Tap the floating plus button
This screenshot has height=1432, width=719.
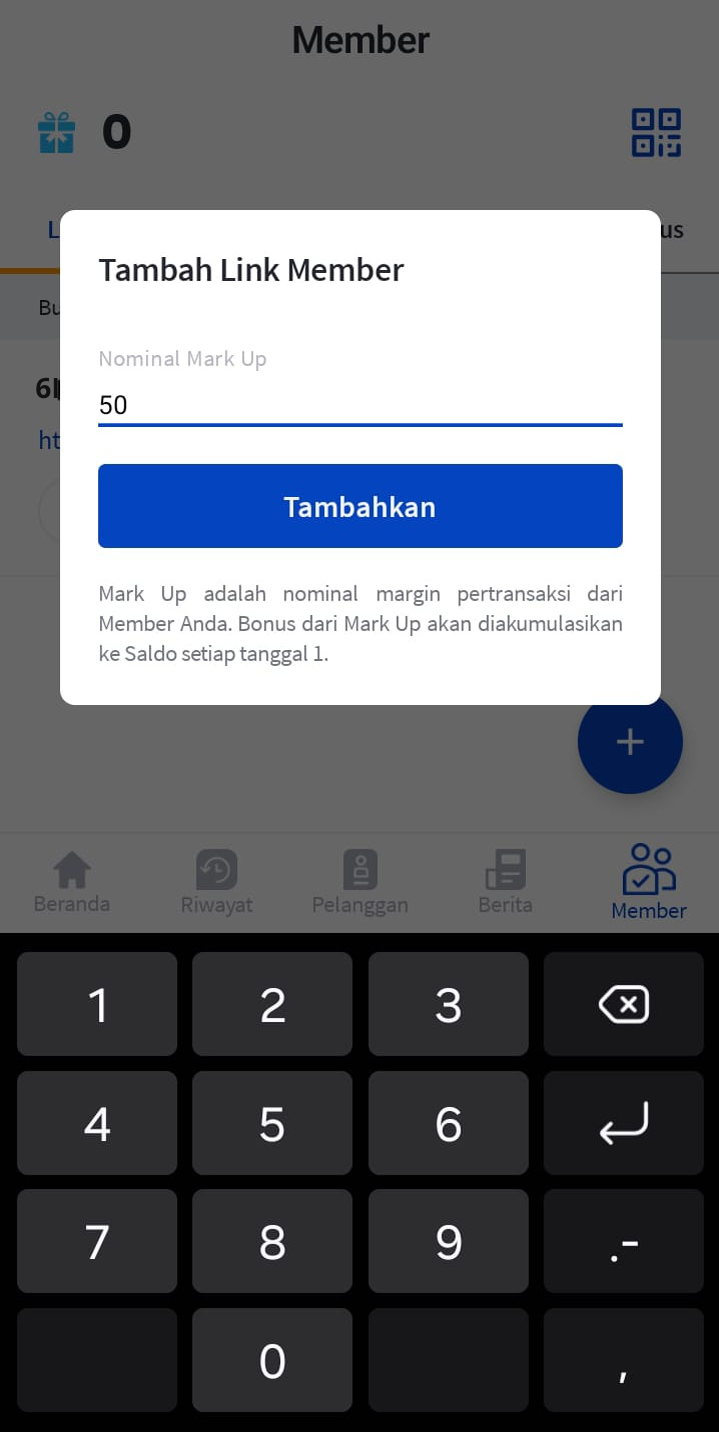630,742
